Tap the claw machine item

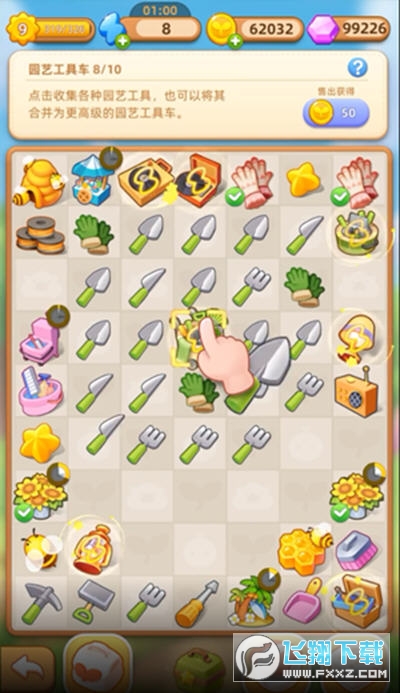point(92,179)
